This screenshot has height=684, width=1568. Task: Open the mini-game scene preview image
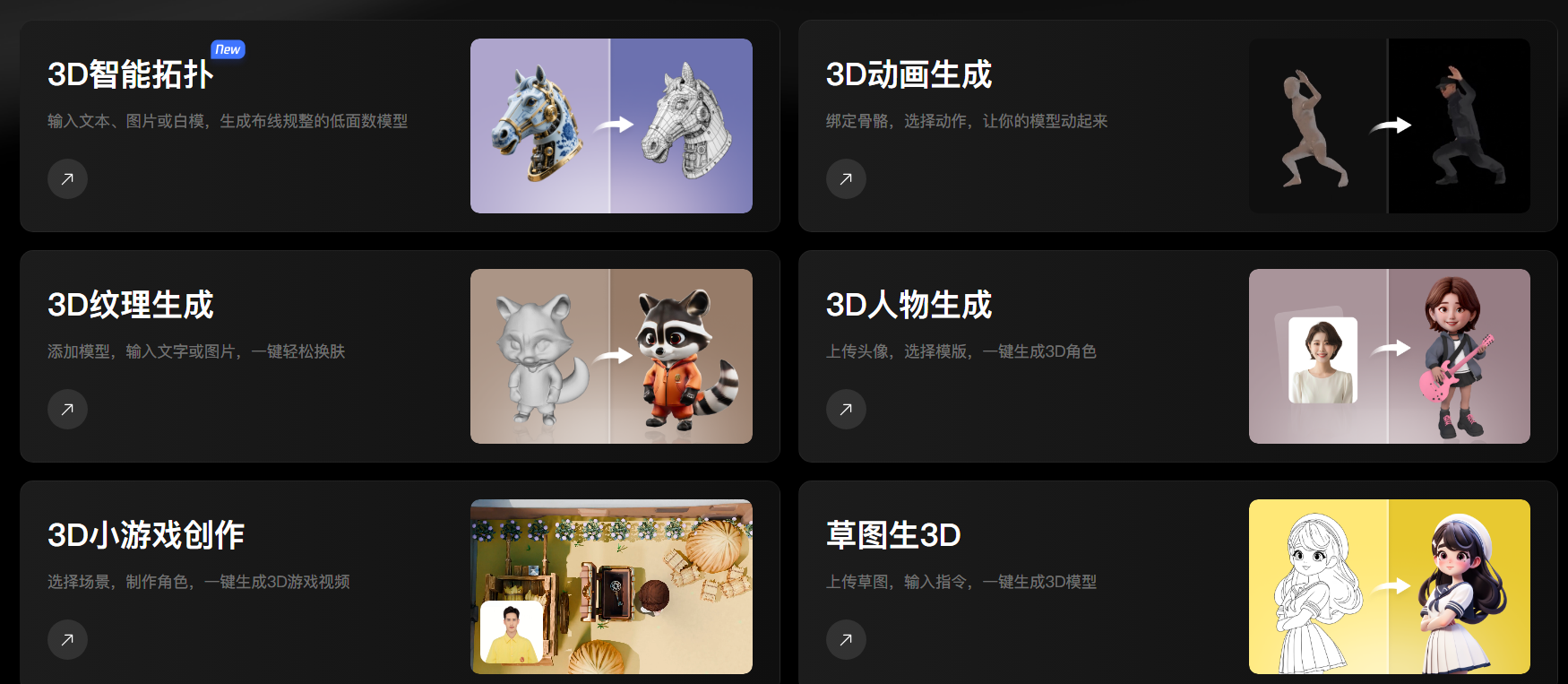(x=611, y=586)
